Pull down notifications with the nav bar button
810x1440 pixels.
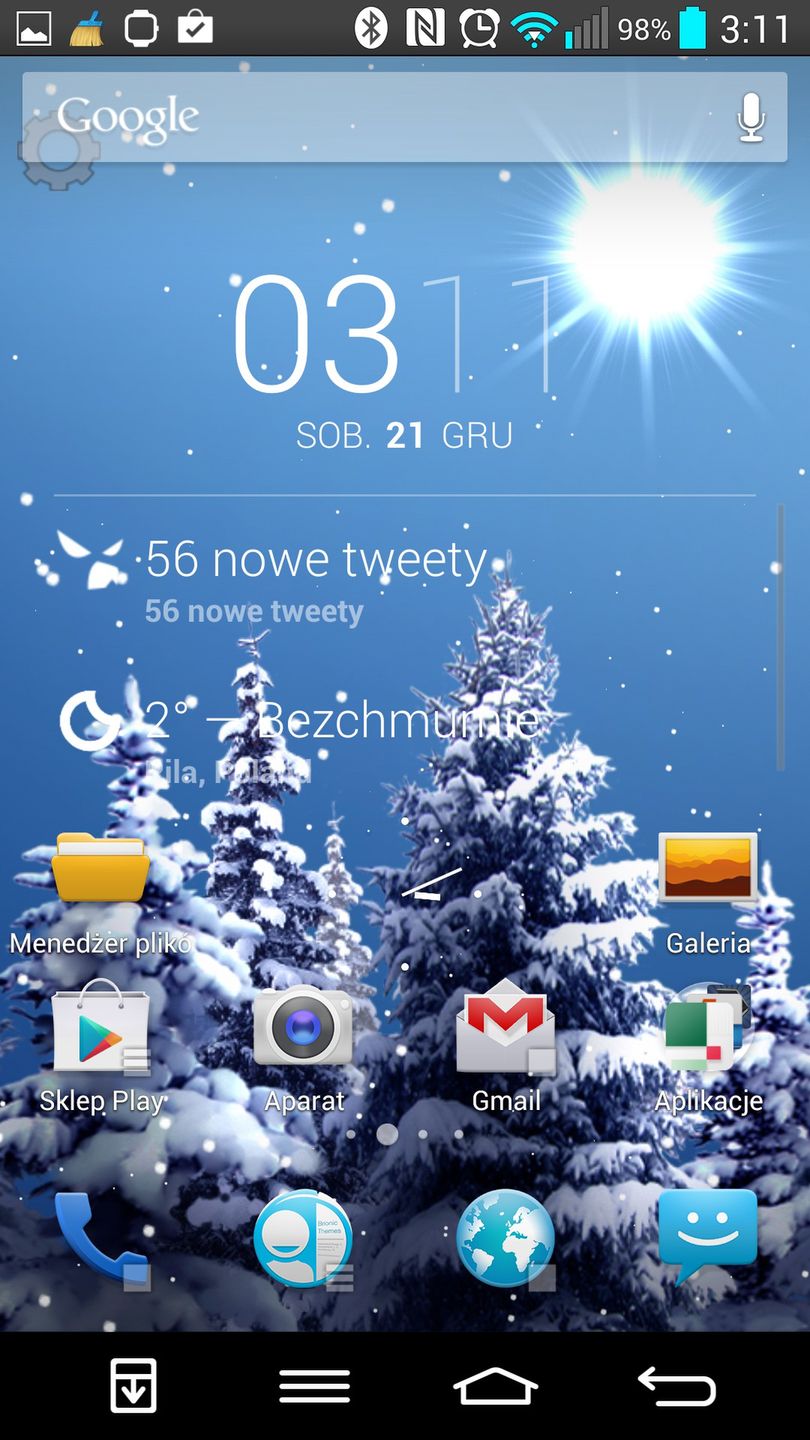tap(133, 1386)
